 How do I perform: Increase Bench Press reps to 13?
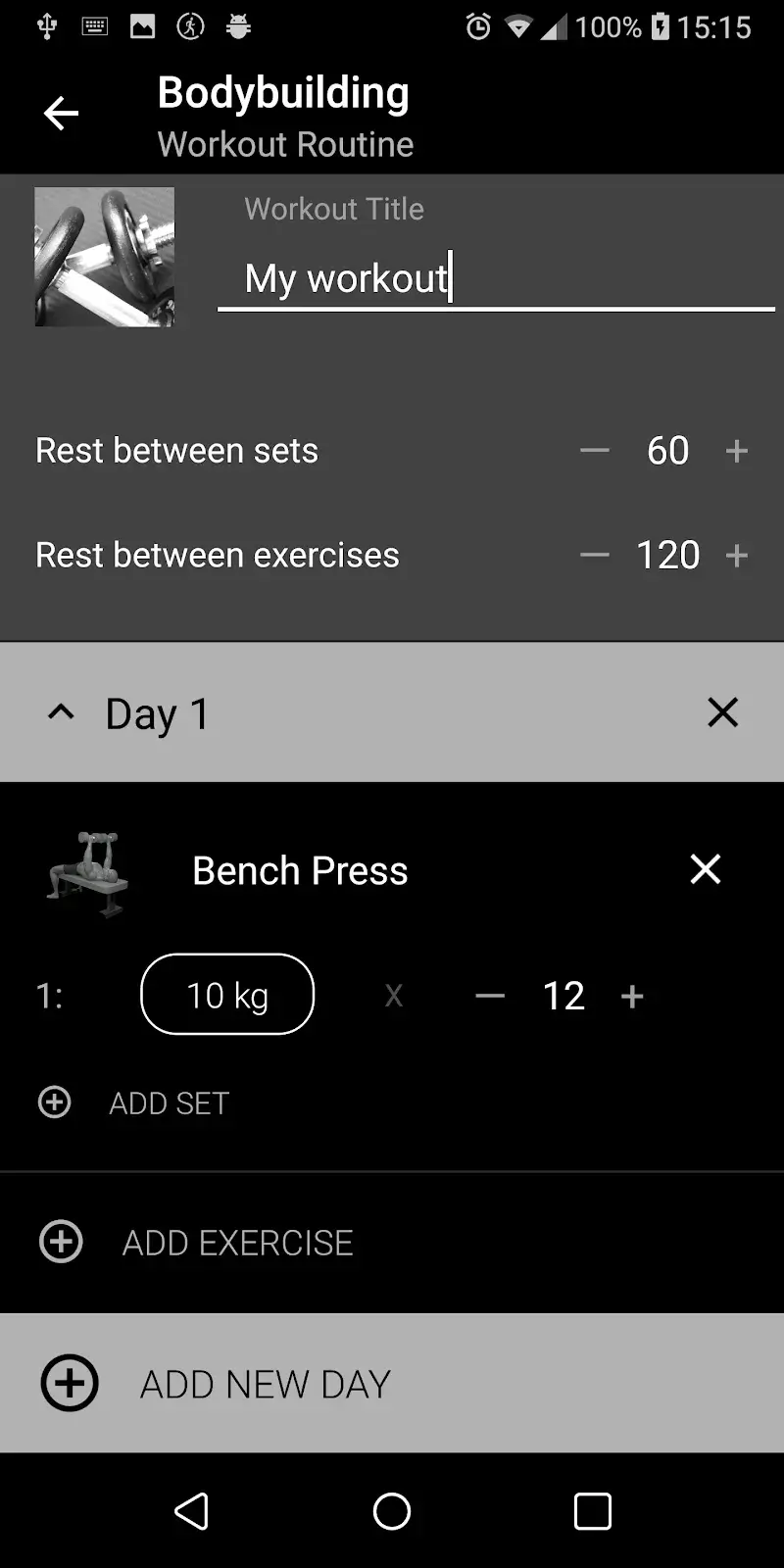point(632,996)
